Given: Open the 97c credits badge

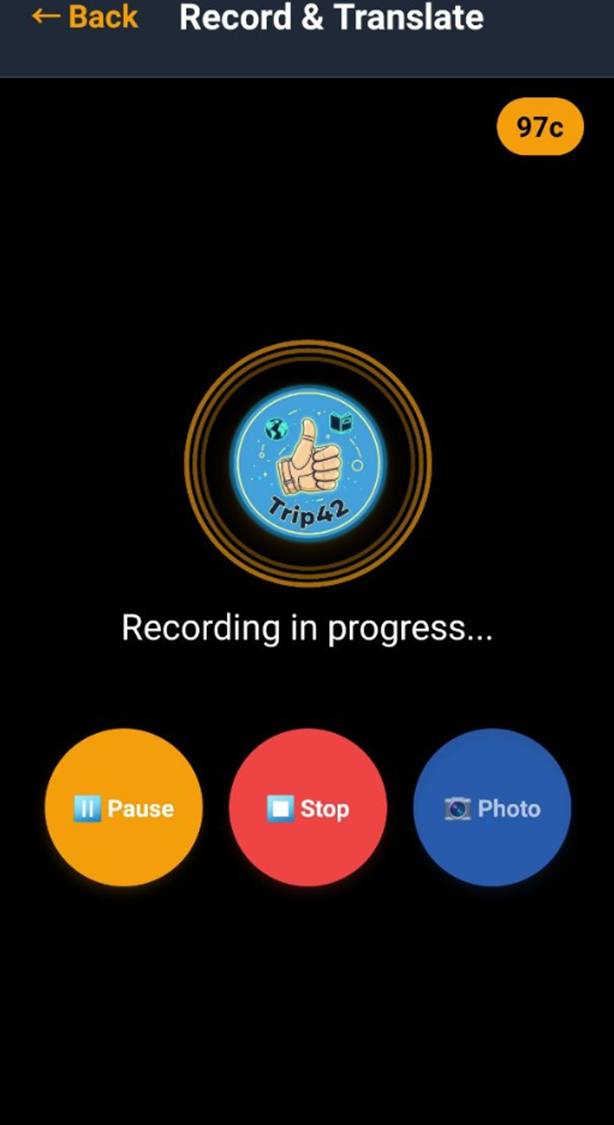Looking at the screenshot, I should point(540,128).
